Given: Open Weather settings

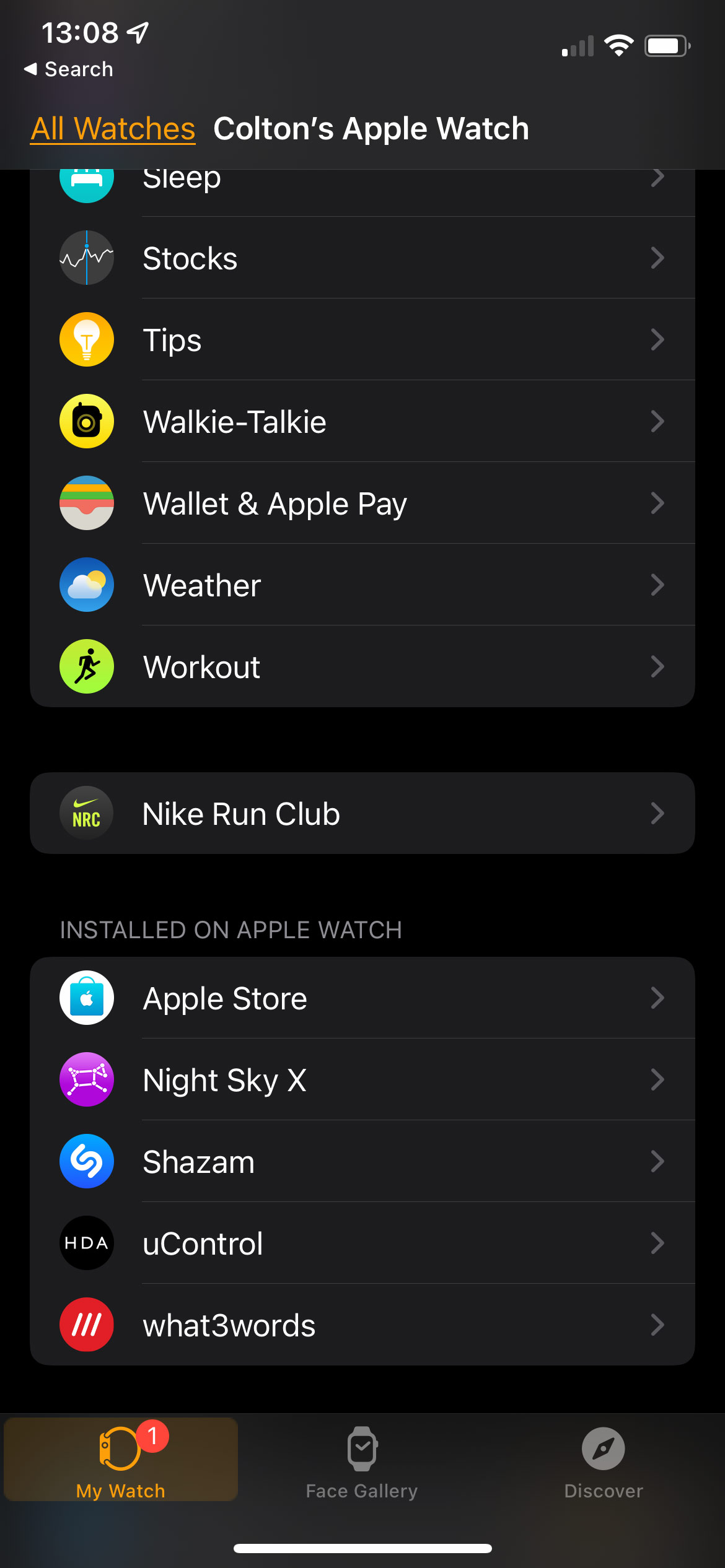Looking at the screenshot, I should pos(362,585).
